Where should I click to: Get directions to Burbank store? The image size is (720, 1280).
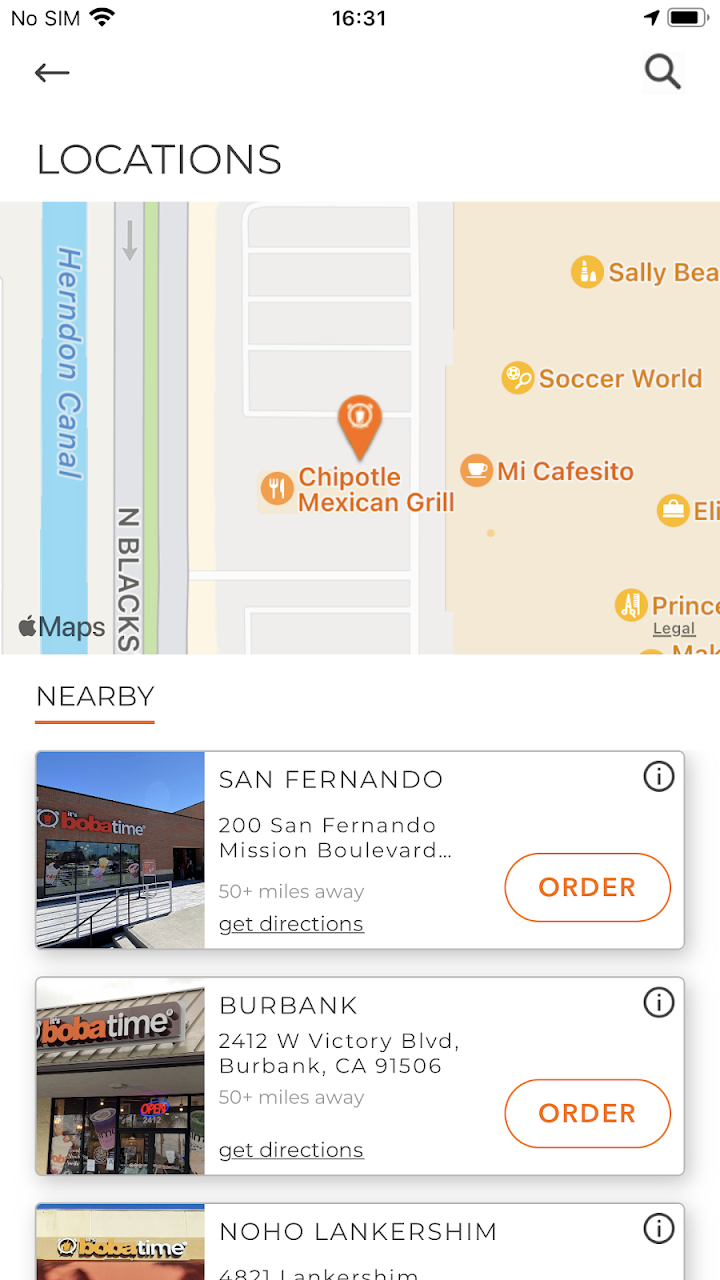pyautogui.click(x=291, y=1150)
